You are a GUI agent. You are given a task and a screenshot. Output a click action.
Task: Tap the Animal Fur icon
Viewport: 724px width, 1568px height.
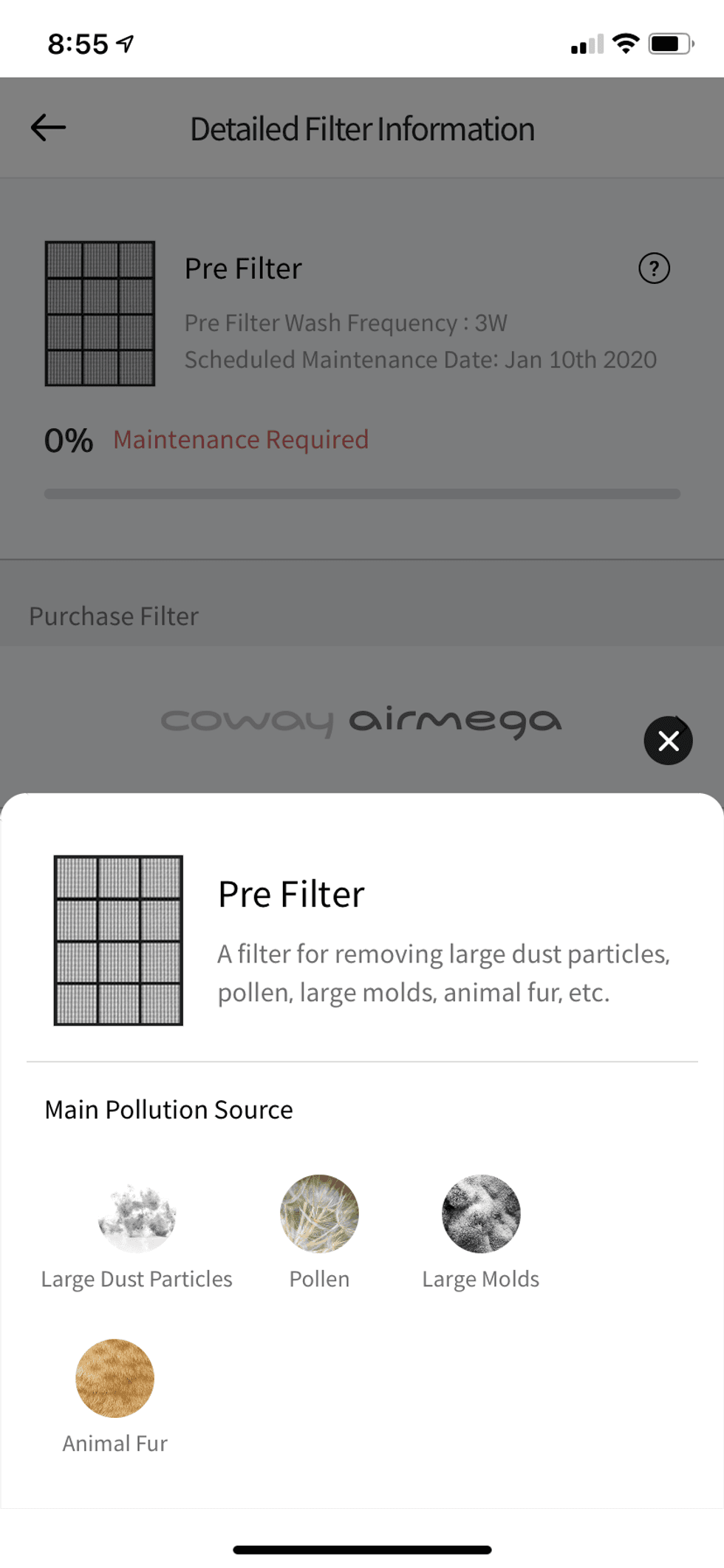pos(115,1377)
